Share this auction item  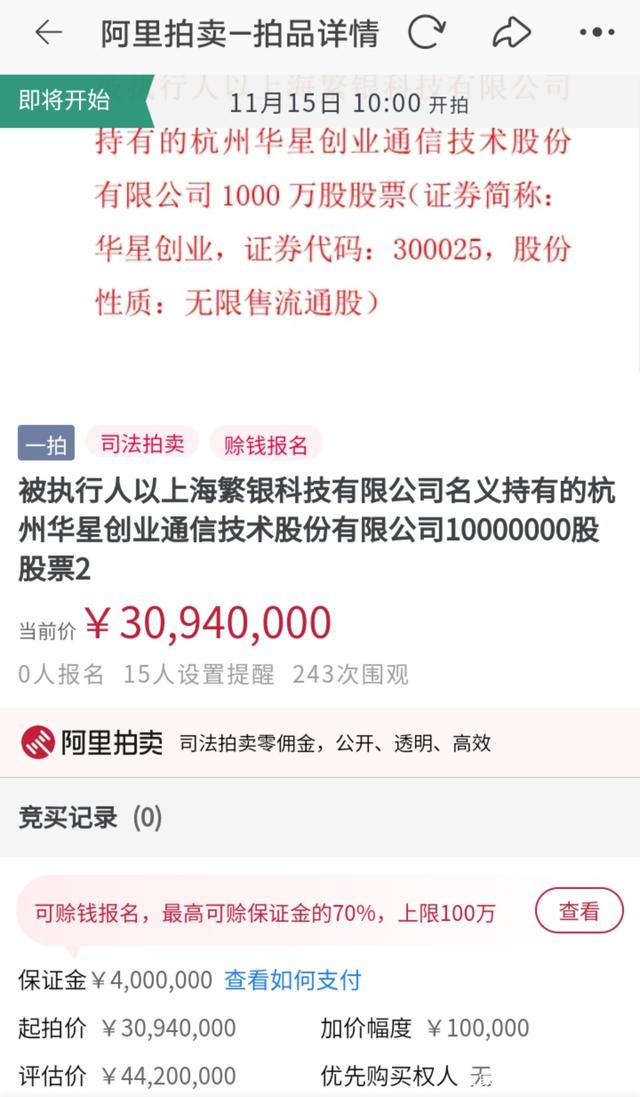(511, 33)
